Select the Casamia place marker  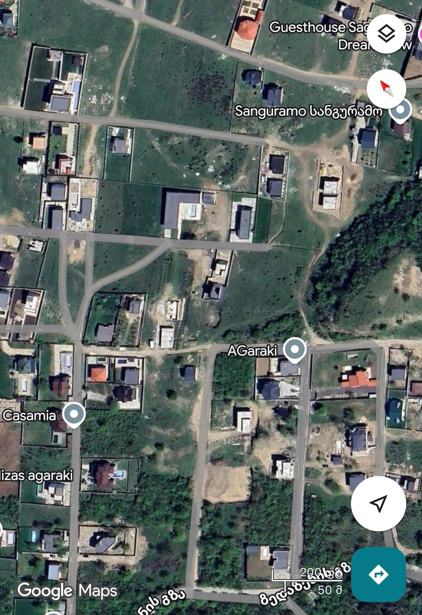click(74, 415)
